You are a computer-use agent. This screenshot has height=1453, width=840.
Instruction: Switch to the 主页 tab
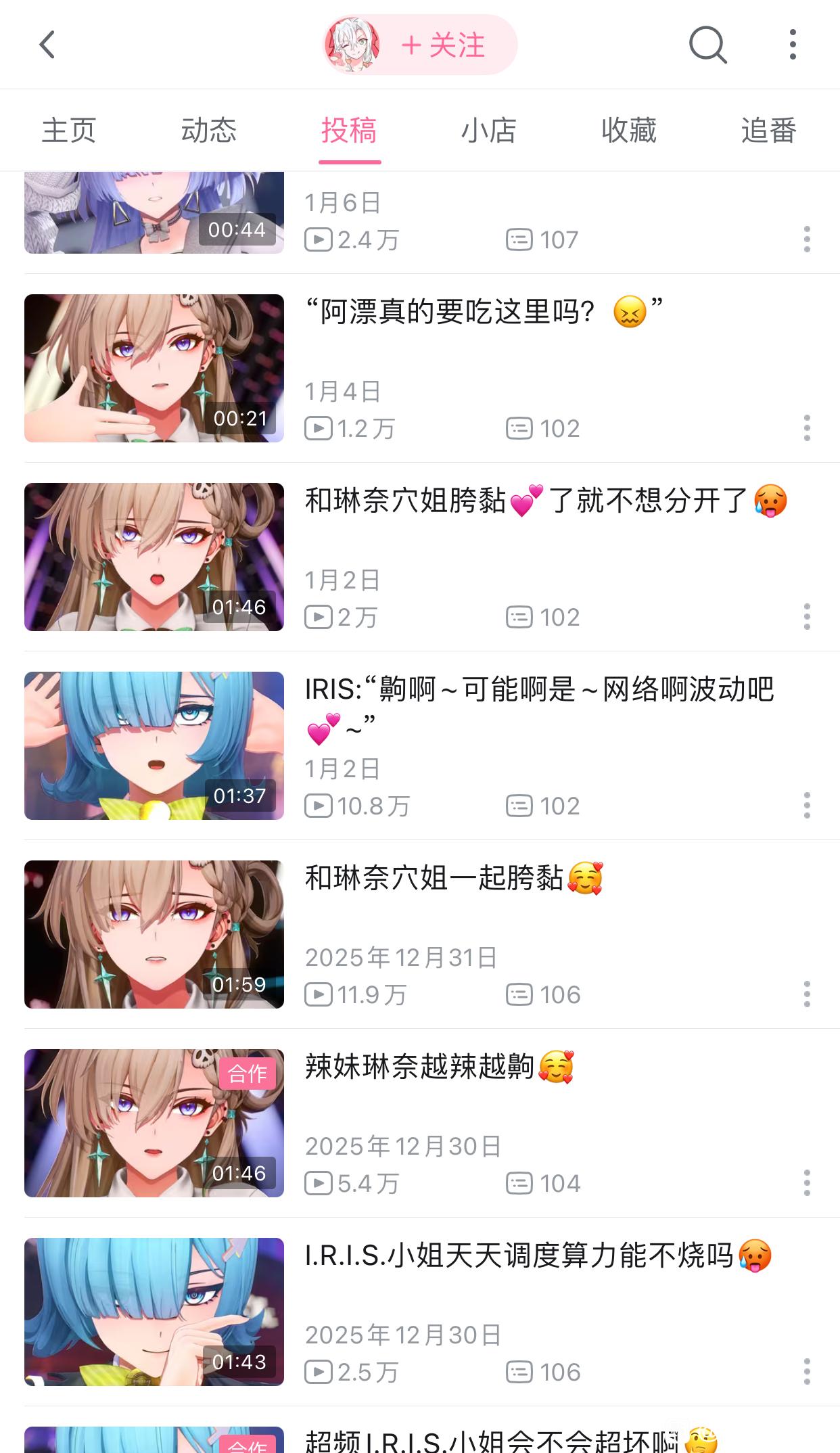pyautogui.click(x=69, y=130)
